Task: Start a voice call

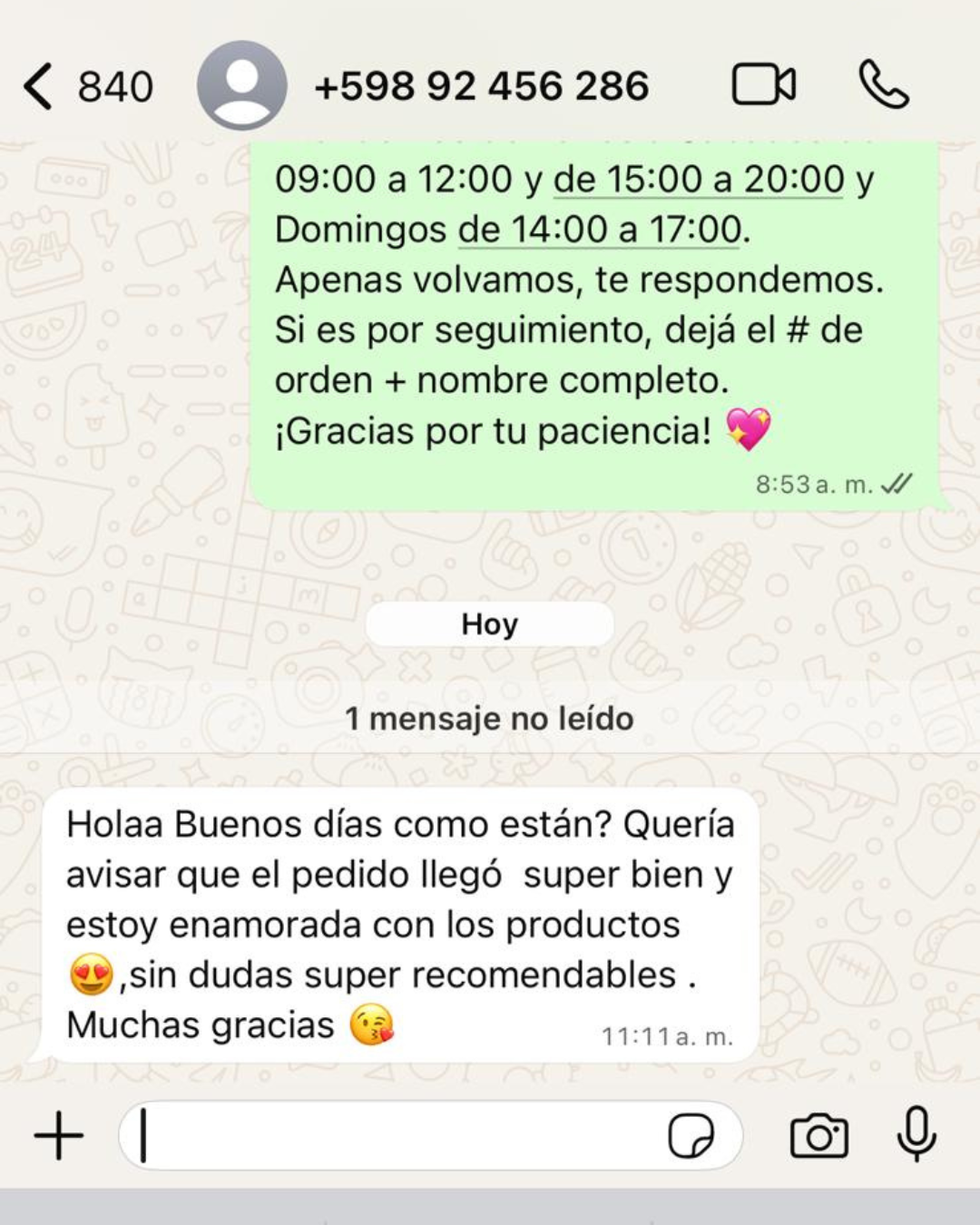Action: click(883, 86)
